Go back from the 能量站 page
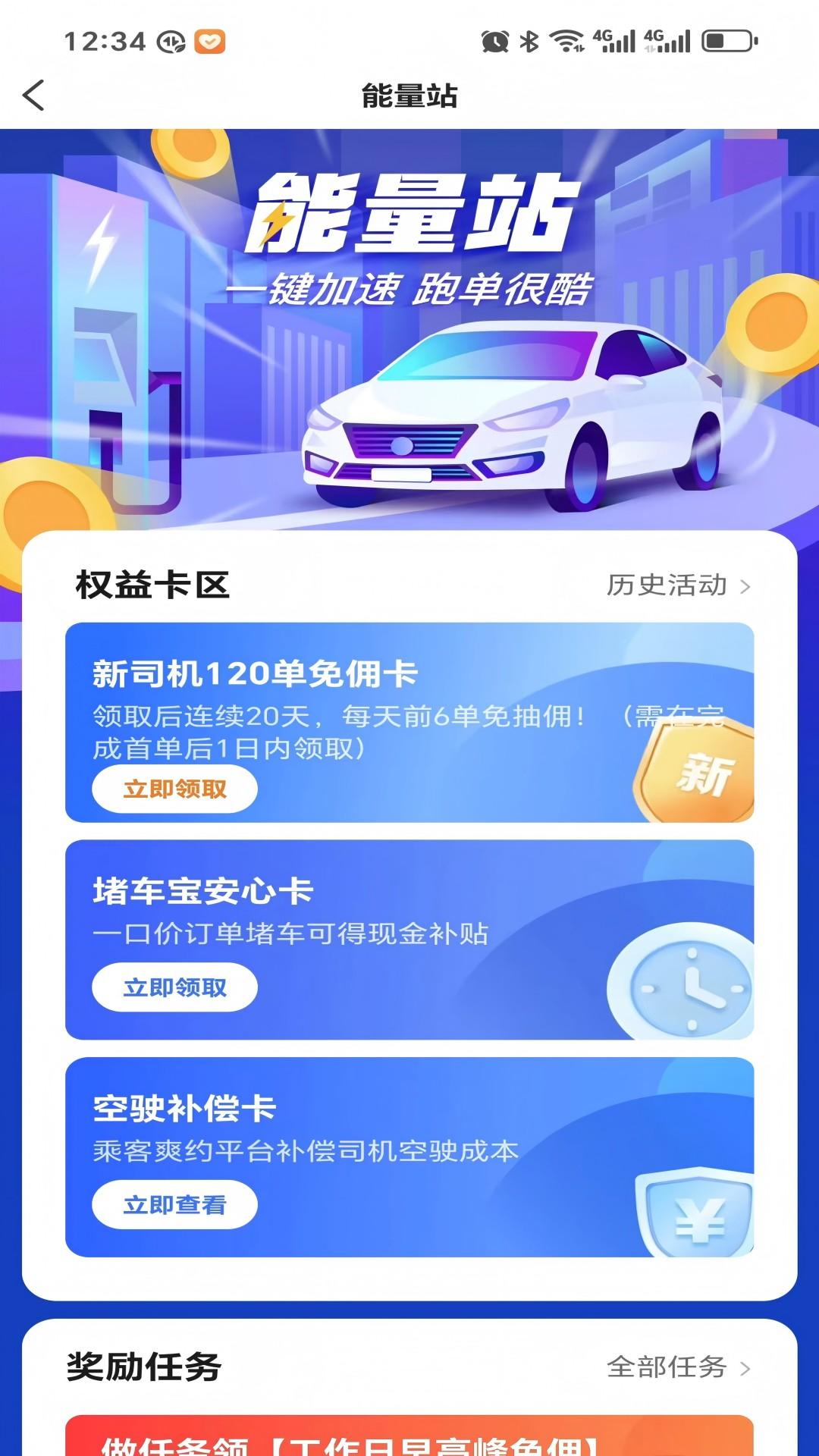This screenshot has height=1456, width=819. 34,96
